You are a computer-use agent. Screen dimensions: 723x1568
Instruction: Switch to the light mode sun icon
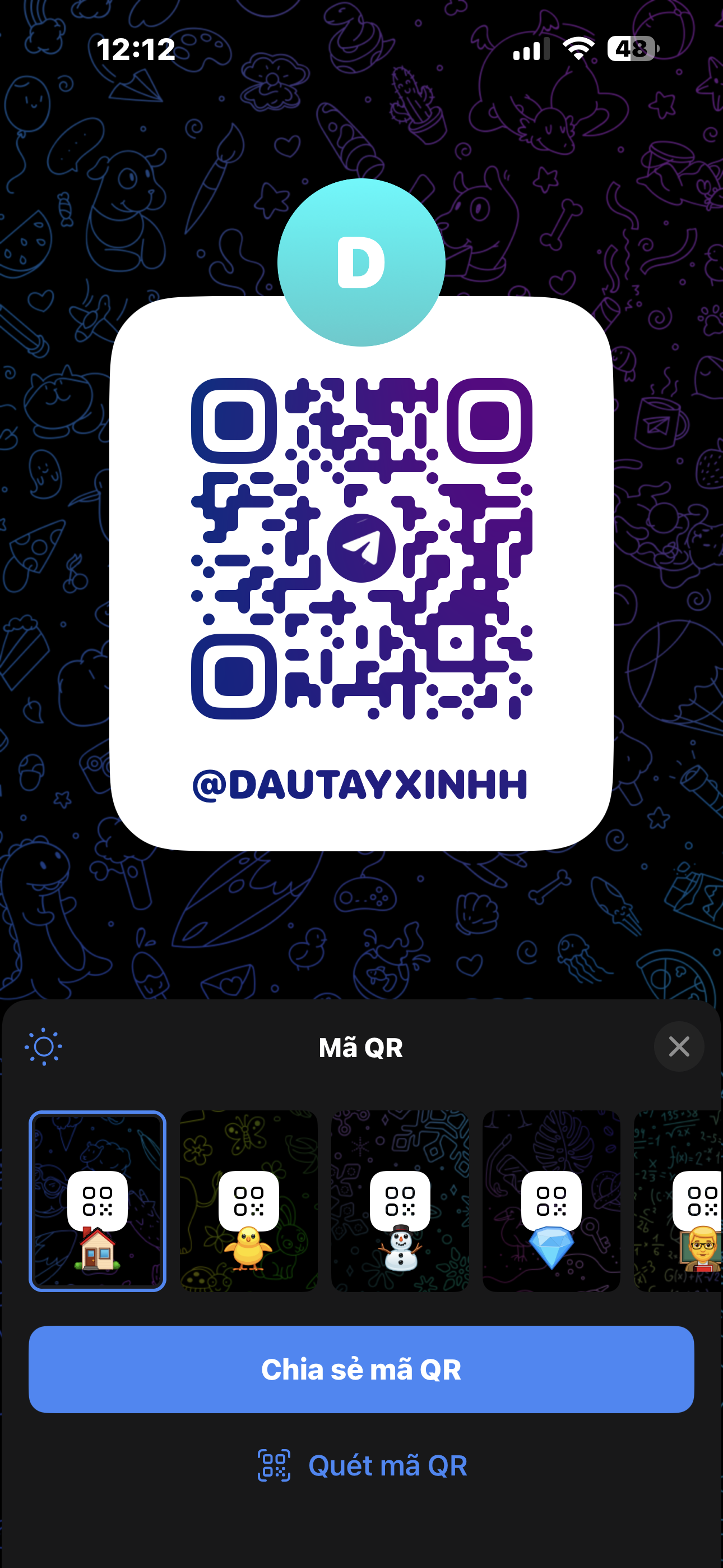tap(43, 1047)
